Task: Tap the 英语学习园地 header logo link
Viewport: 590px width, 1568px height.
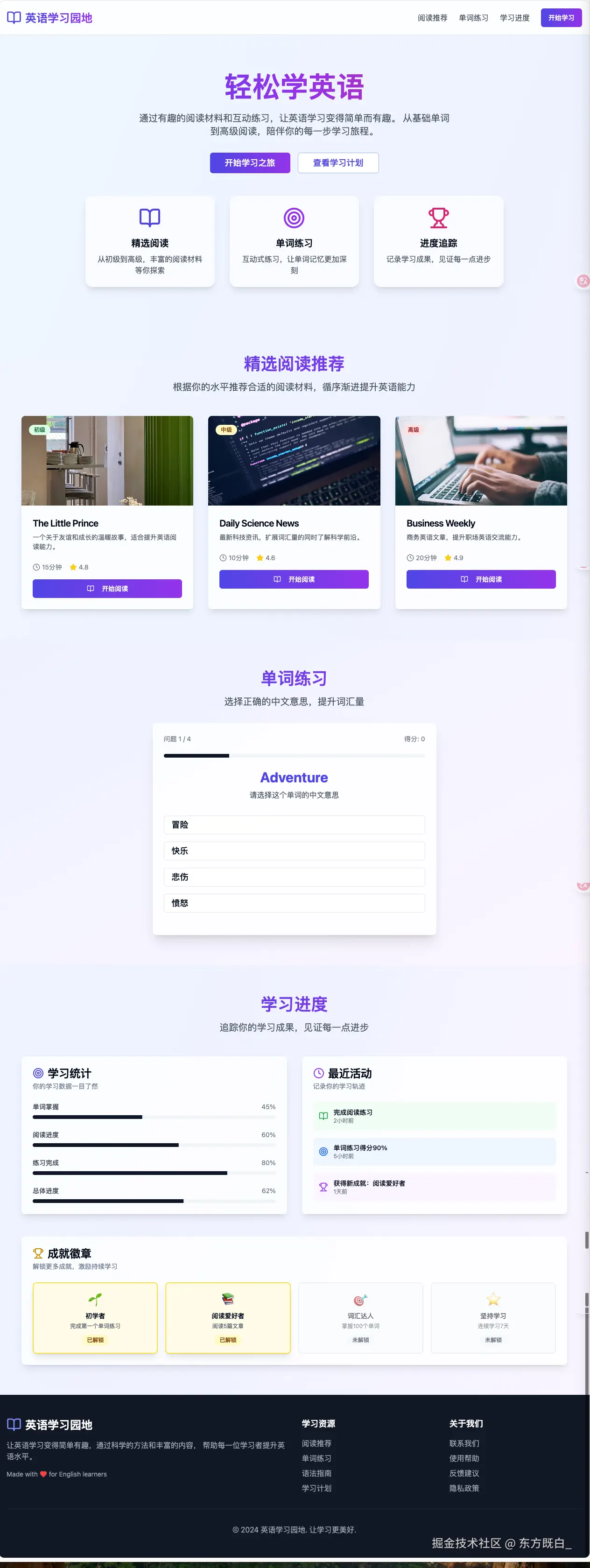Action: pos(49,18)
